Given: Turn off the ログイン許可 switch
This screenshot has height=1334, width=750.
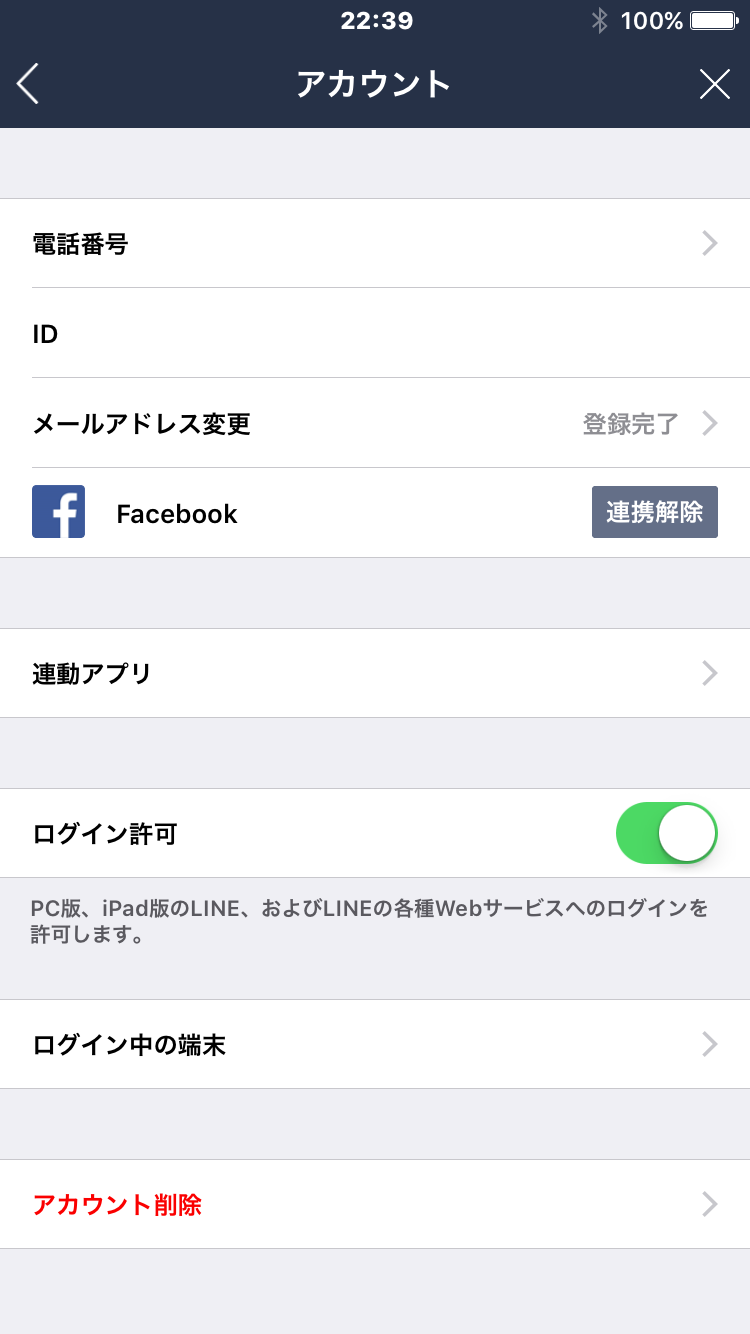Looking at the screenshot, I should click(667, 833).
